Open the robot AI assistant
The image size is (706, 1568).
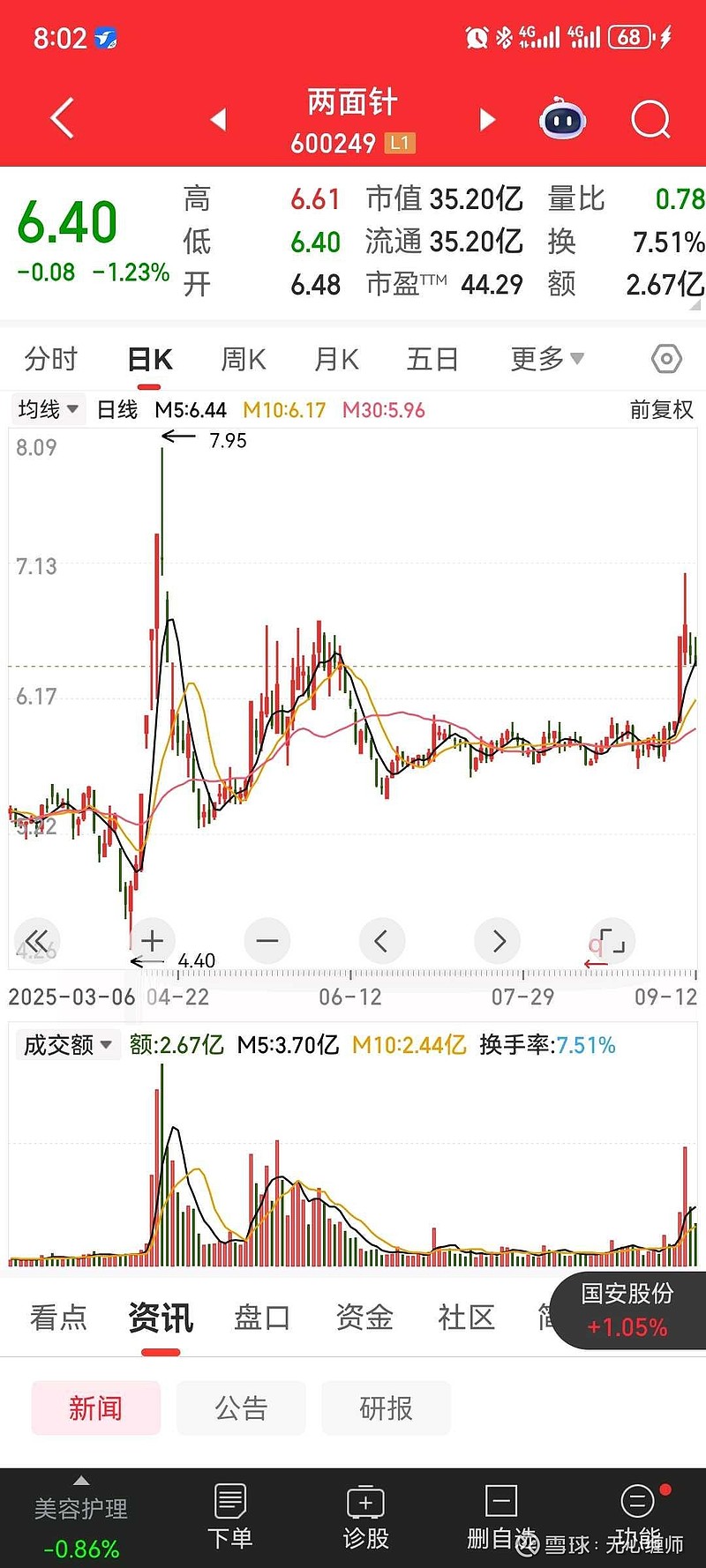(563, 119)
